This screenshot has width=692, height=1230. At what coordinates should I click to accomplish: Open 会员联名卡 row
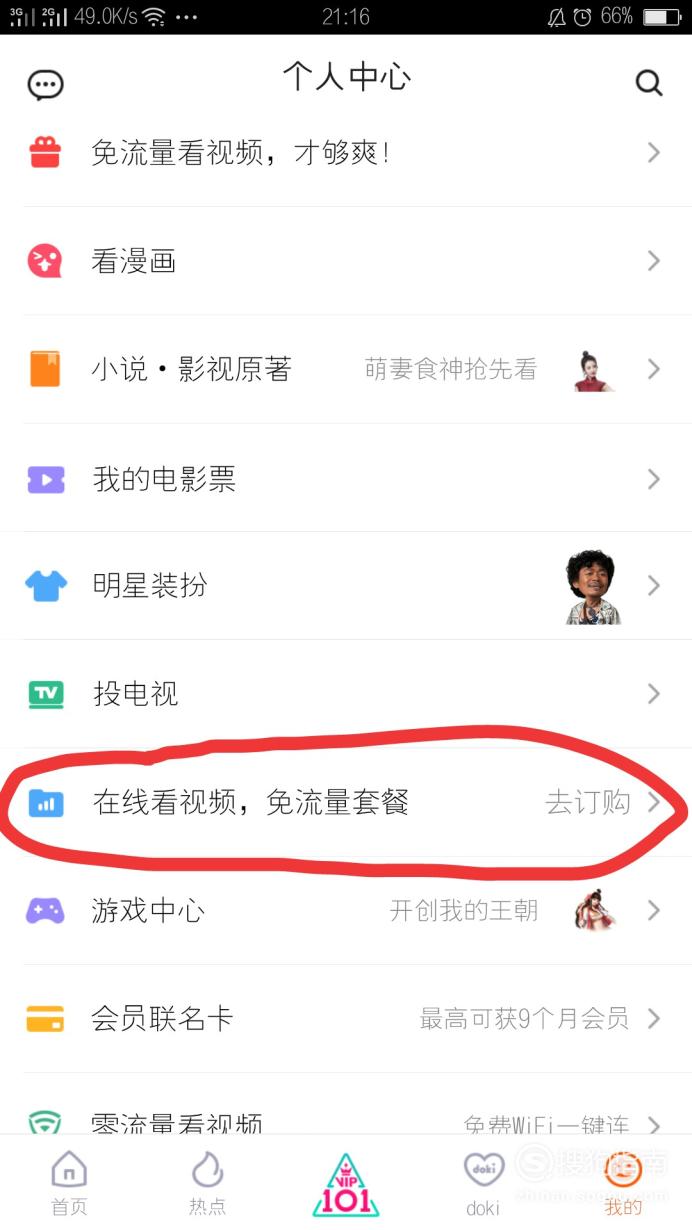click(x=346, y=1018)
